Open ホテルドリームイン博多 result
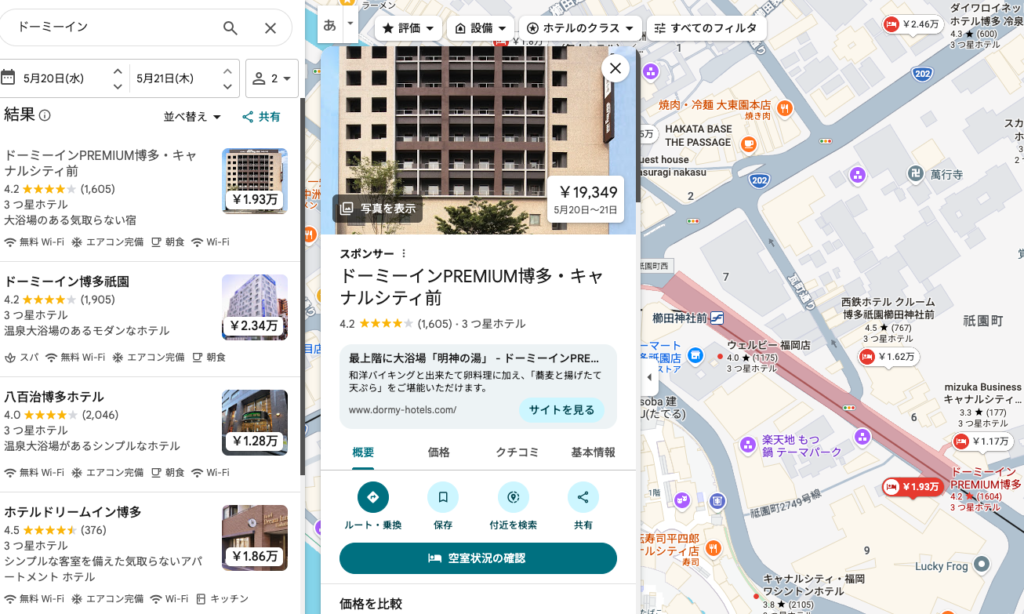 coord(72,512)
